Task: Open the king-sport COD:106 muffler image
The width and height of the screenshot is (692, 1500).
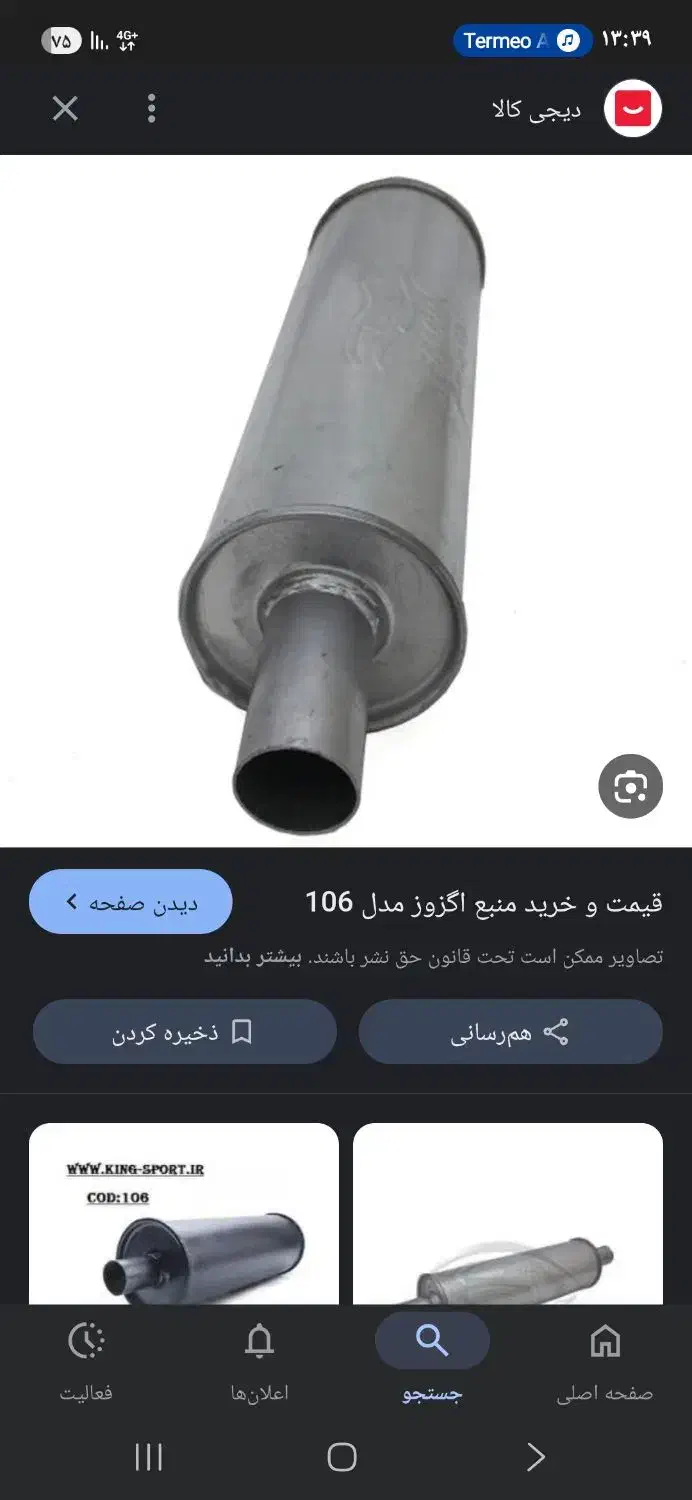Action: (184, 1215)
